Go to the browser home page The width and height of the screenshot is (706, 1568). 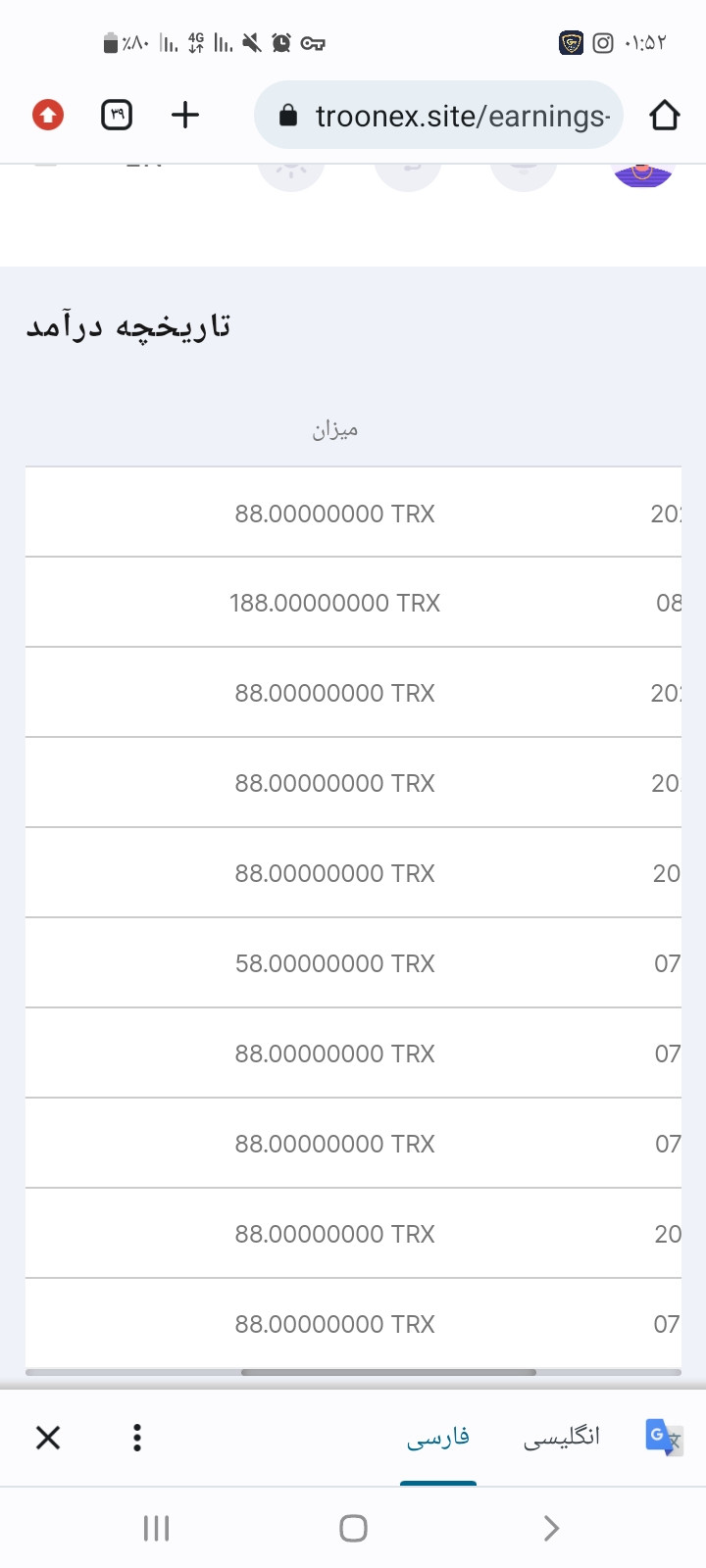tap(664, 115)
